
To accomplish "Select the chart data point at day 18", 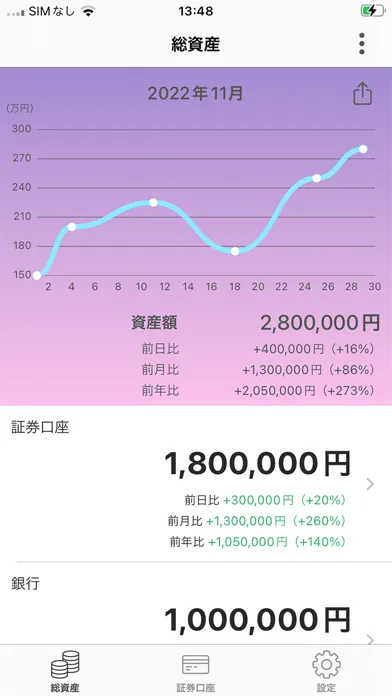I will tap(235, 251).
